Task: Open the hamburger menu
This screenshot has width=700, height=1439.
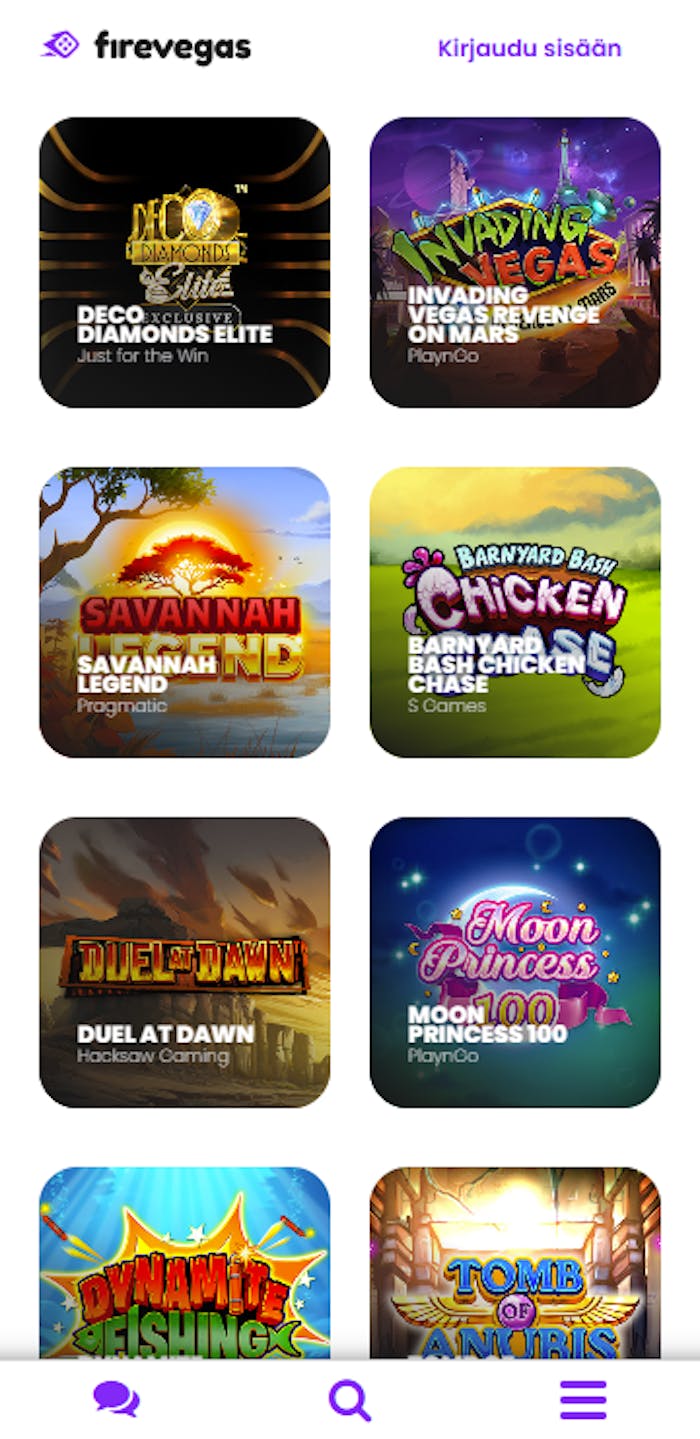Action: [583, 1400]
